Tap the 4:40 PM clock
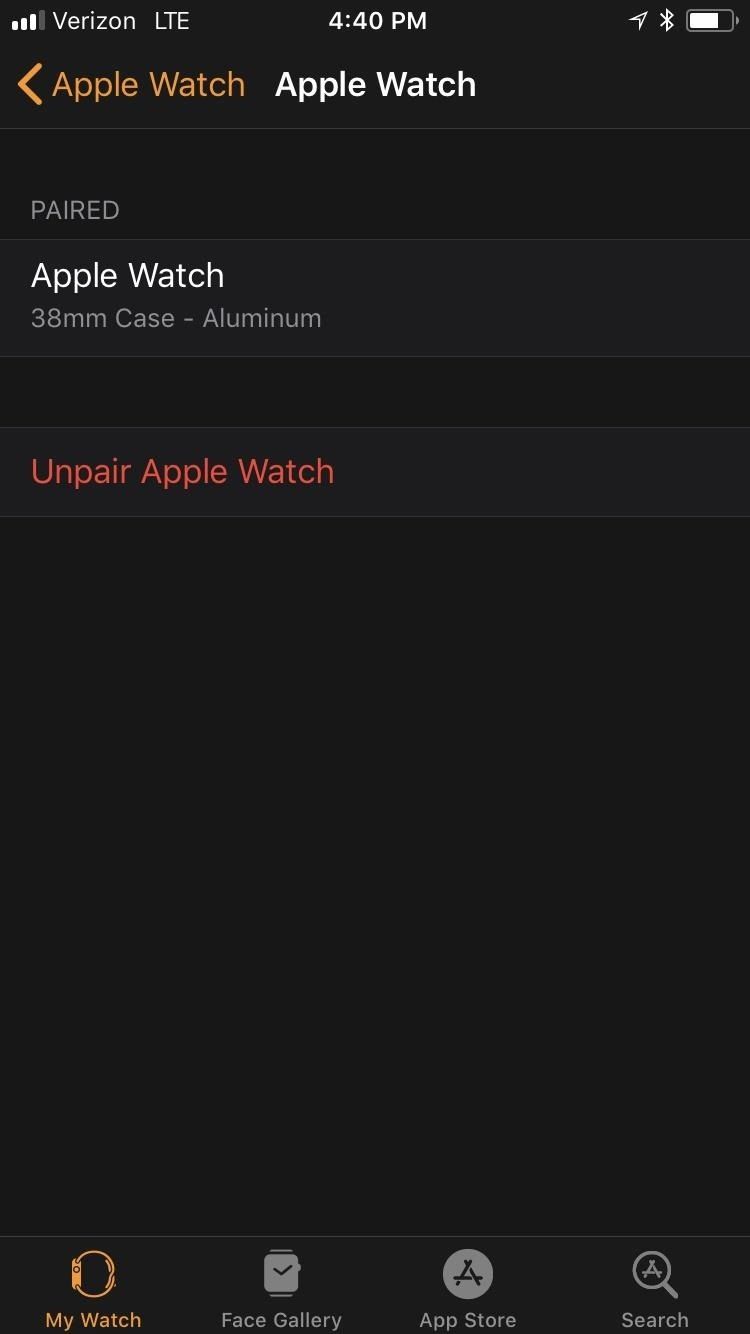This screenshot has width=750, height=1334. pyautogui.click(x=378, y=20)
